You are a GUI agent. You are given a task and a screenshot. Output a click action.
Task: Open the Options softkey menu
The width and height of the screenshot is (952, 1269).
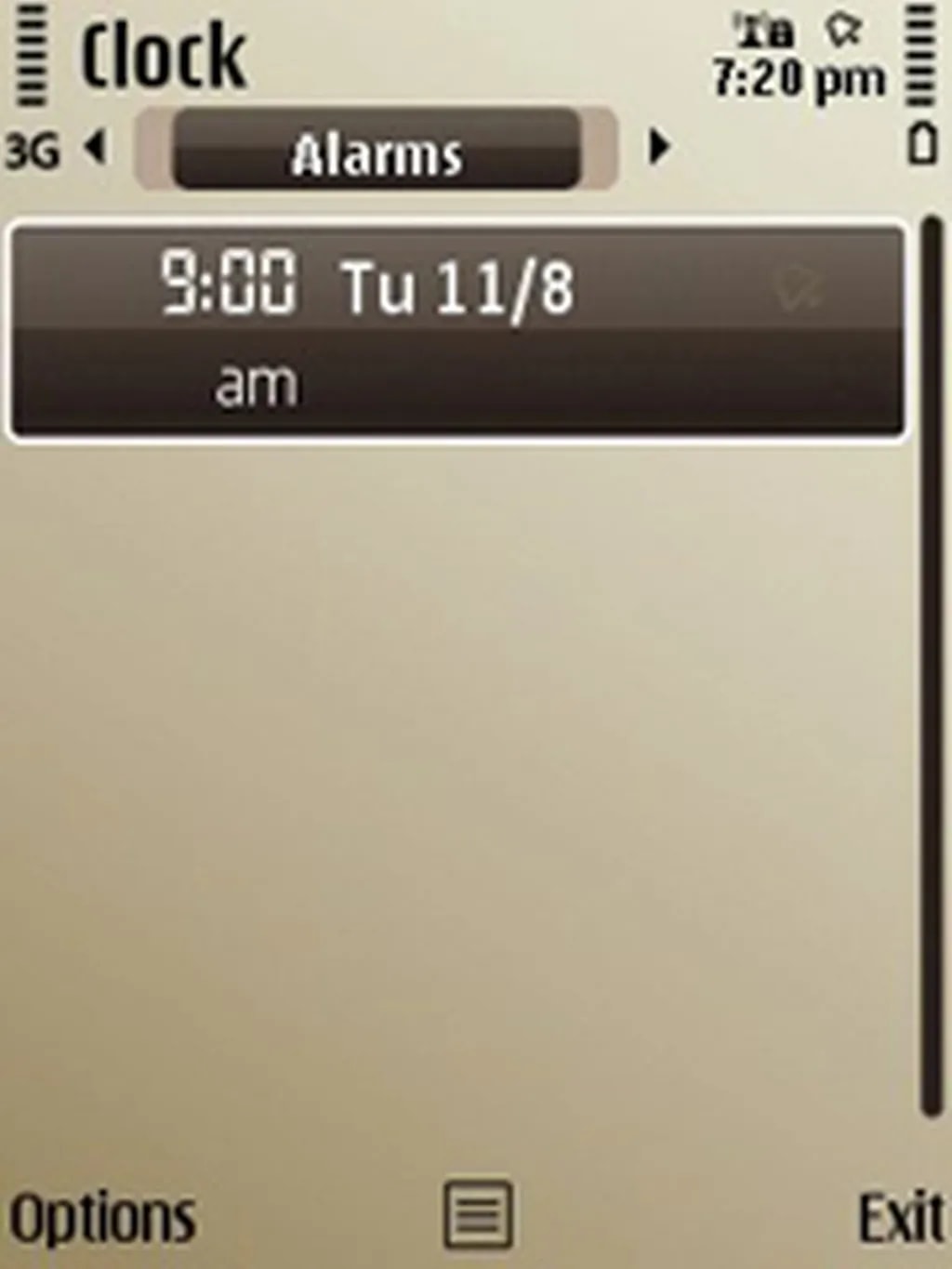pos(102,1218)
